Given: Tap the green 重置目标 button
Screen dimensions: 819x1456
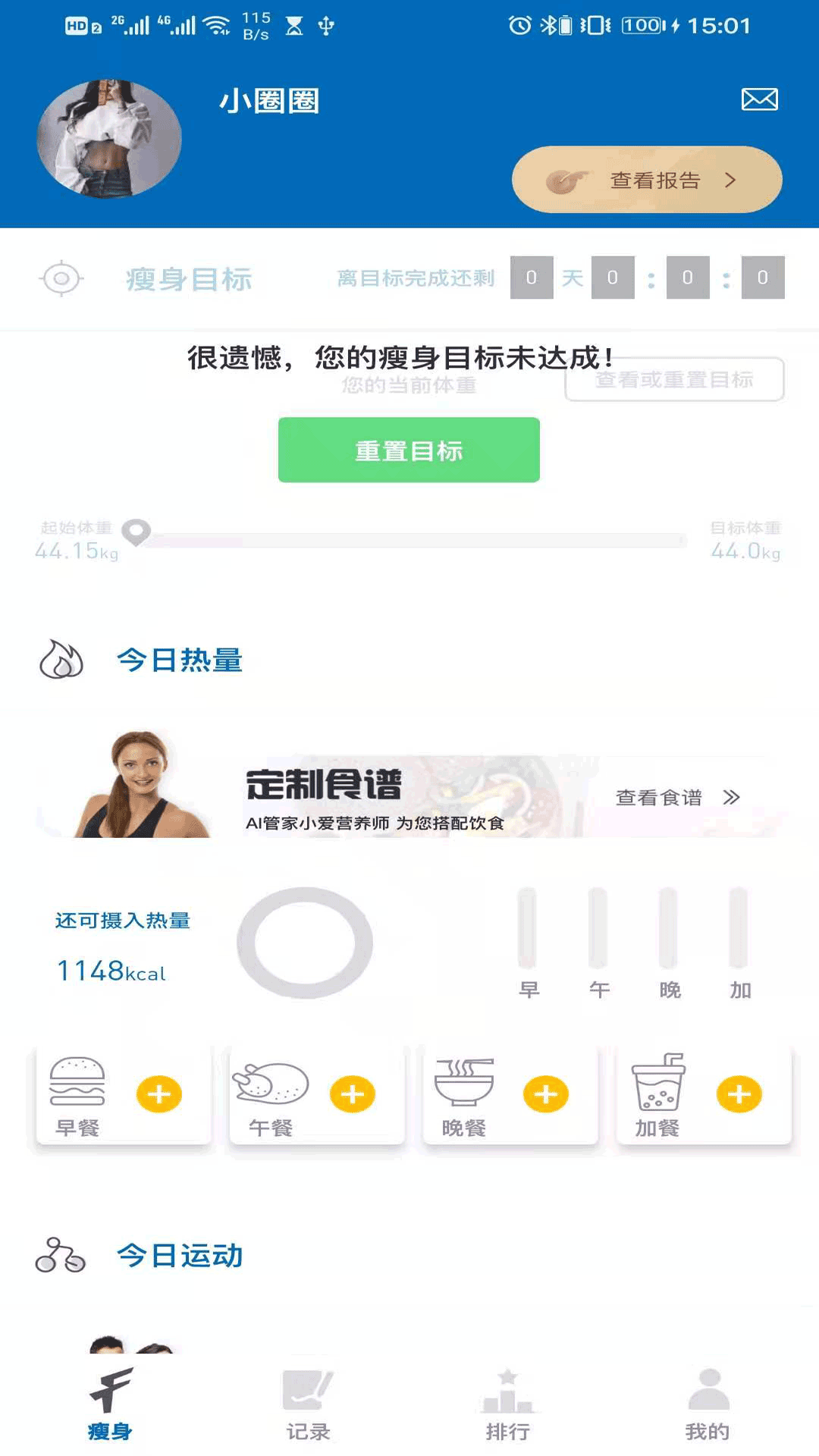Looking at the screenshot, I should pos(409,450).
